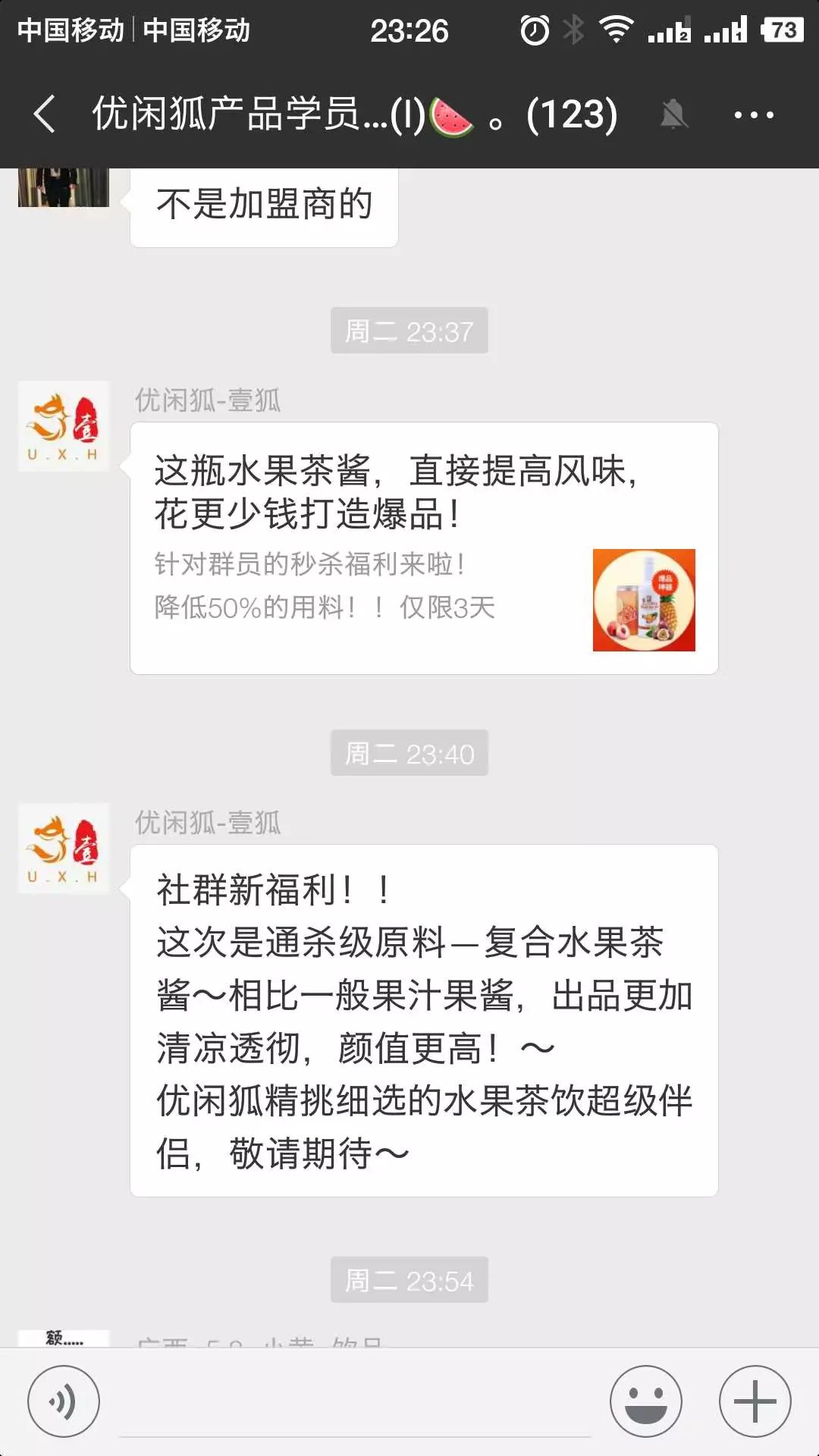
Task: View 优闲狐-壹狐 avatar above the link card
Action: (x=64, y=426)
